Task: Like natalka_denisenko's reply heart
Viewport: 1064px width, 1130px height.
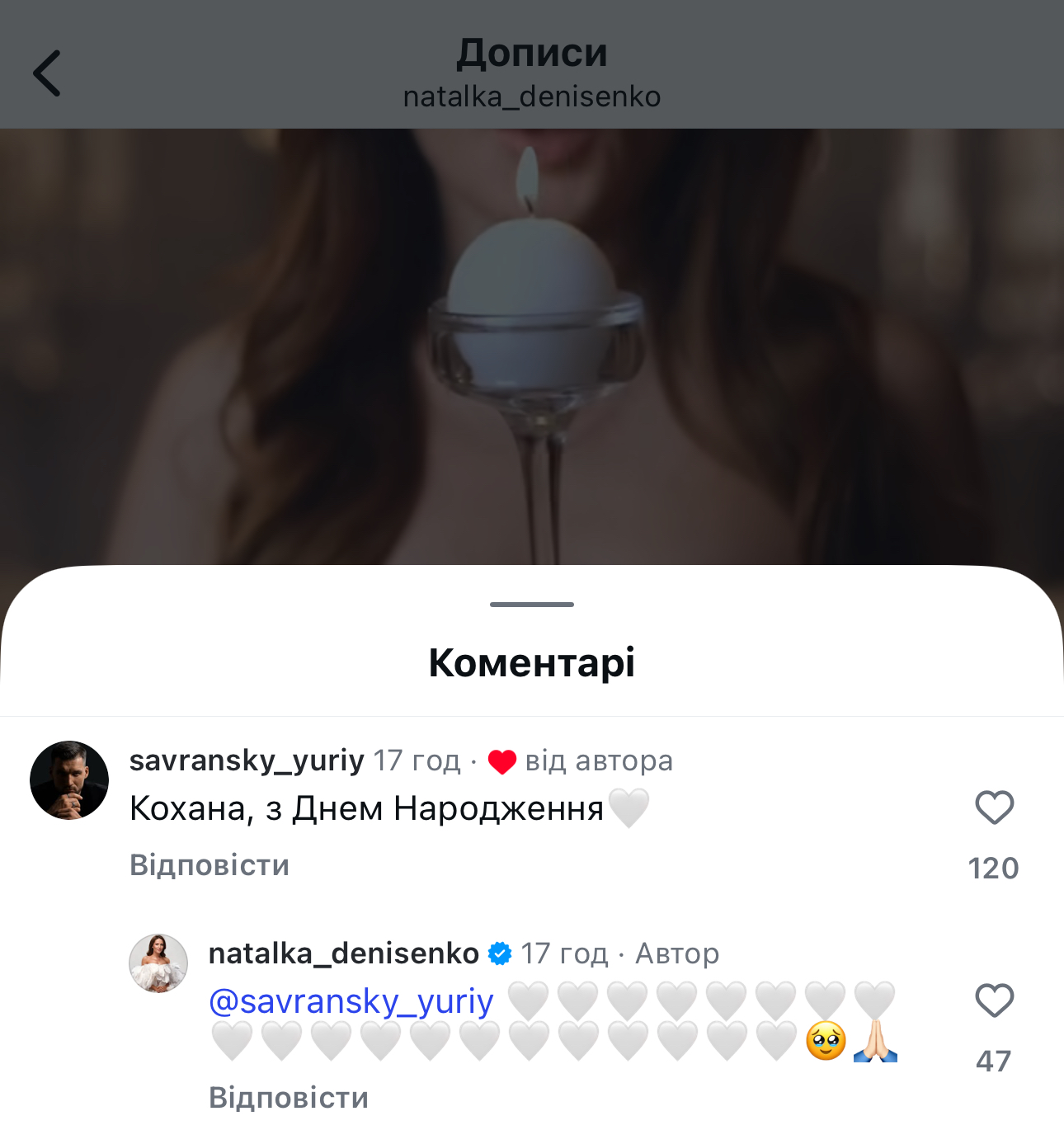Action: (995, 1001)
